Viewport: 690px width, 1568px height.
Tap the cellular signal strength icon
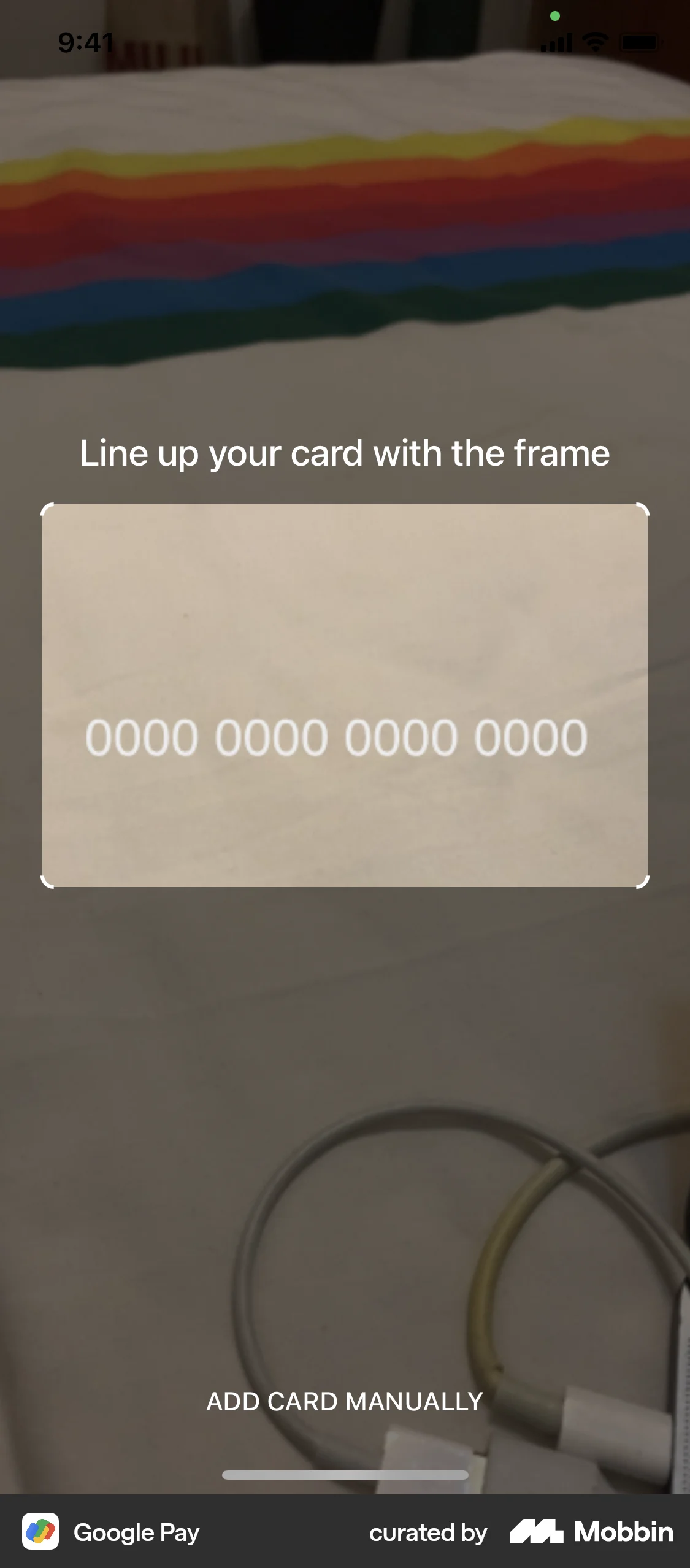pos(557,42)
